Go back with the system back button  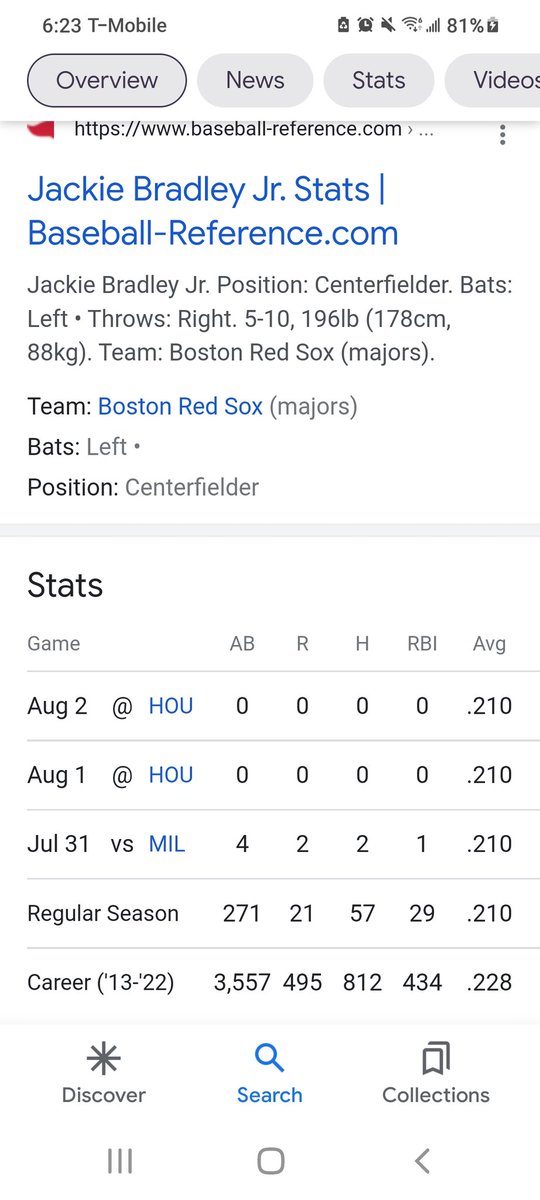422,1160
